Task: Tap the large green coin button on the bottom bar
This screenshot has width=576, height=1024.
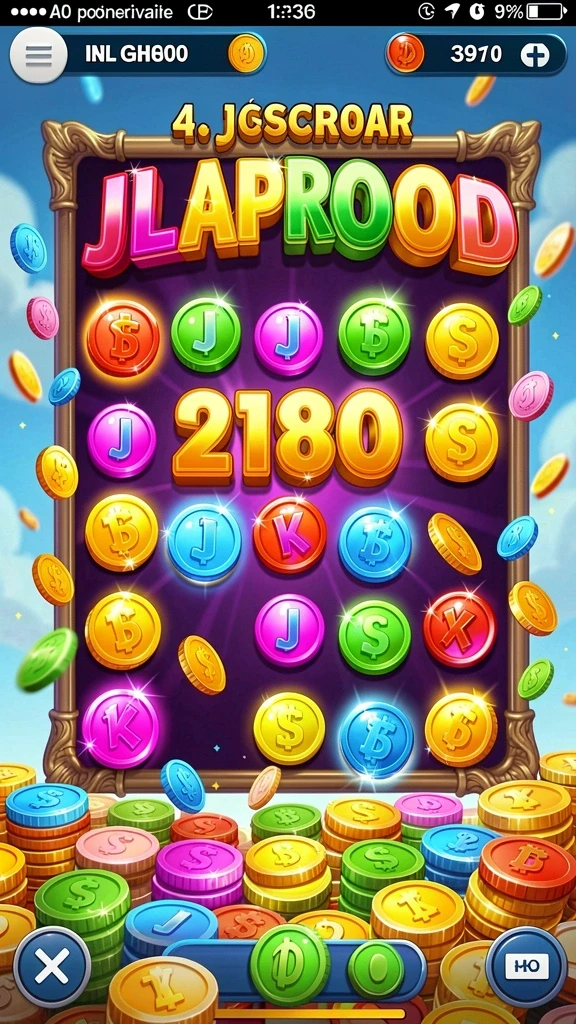Action: 289,964
